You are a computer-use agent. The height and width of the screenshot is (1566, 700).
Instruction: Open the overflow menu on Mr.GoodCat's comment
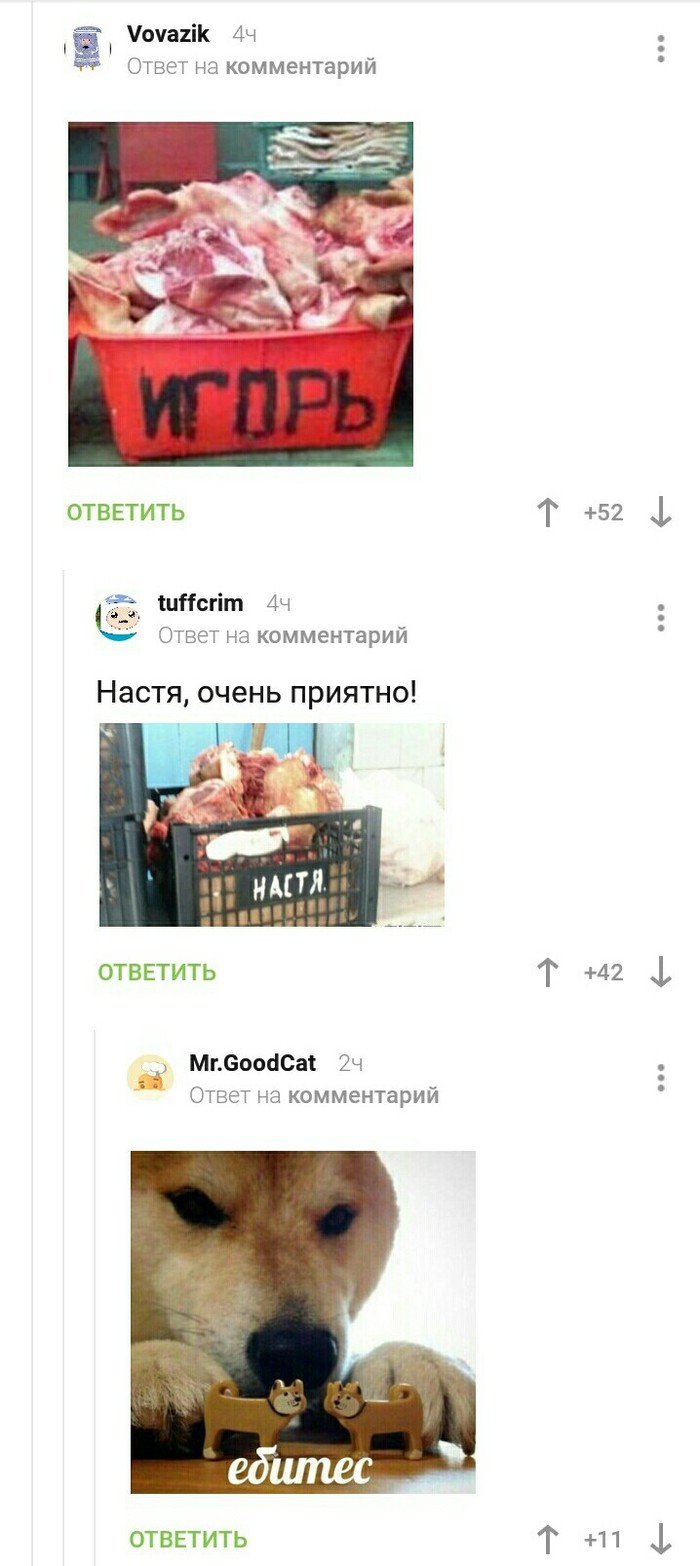pyautogui.click(x=661, y=1078)
